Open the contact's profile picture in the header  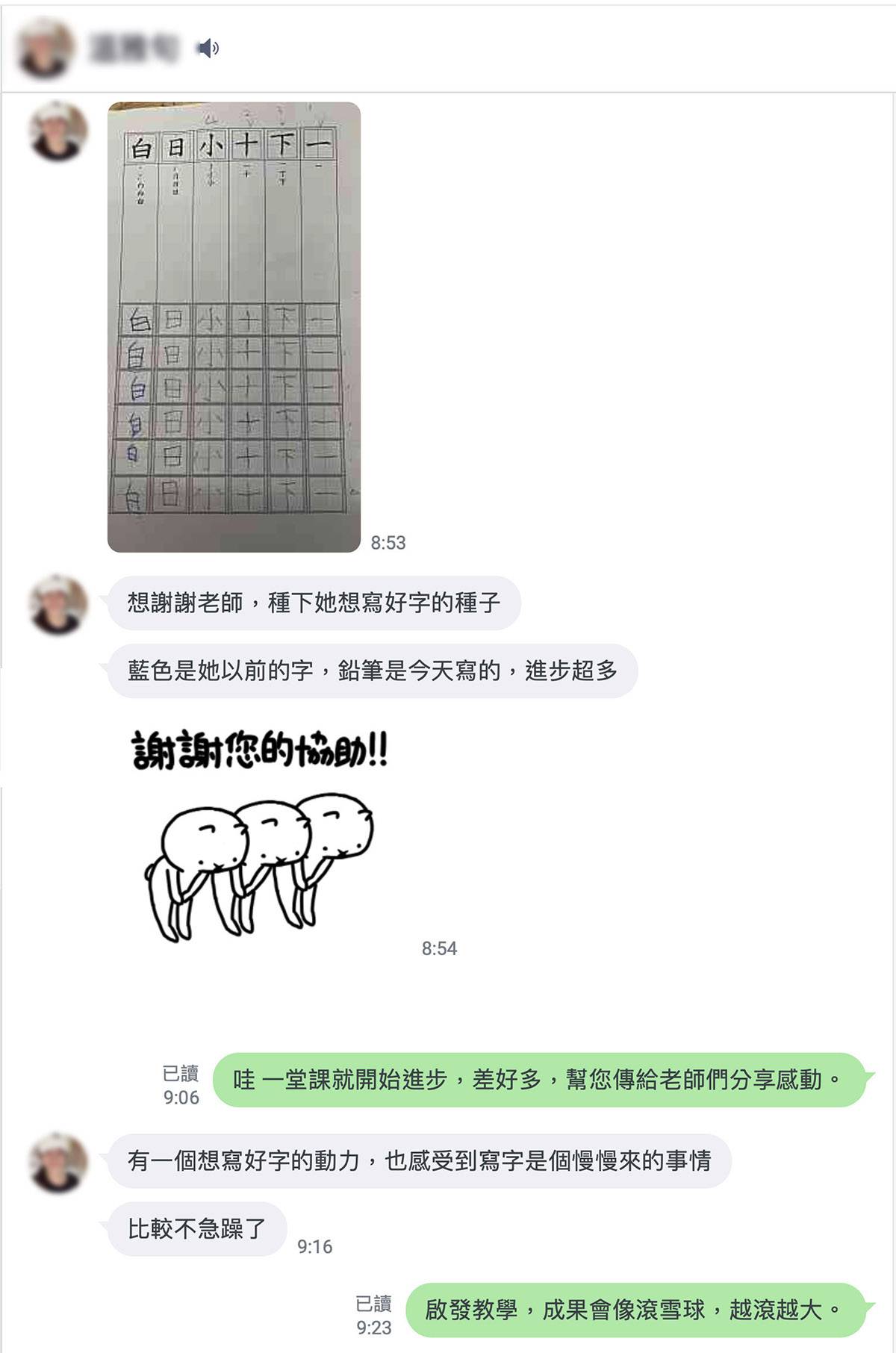(x=46, y=49)
